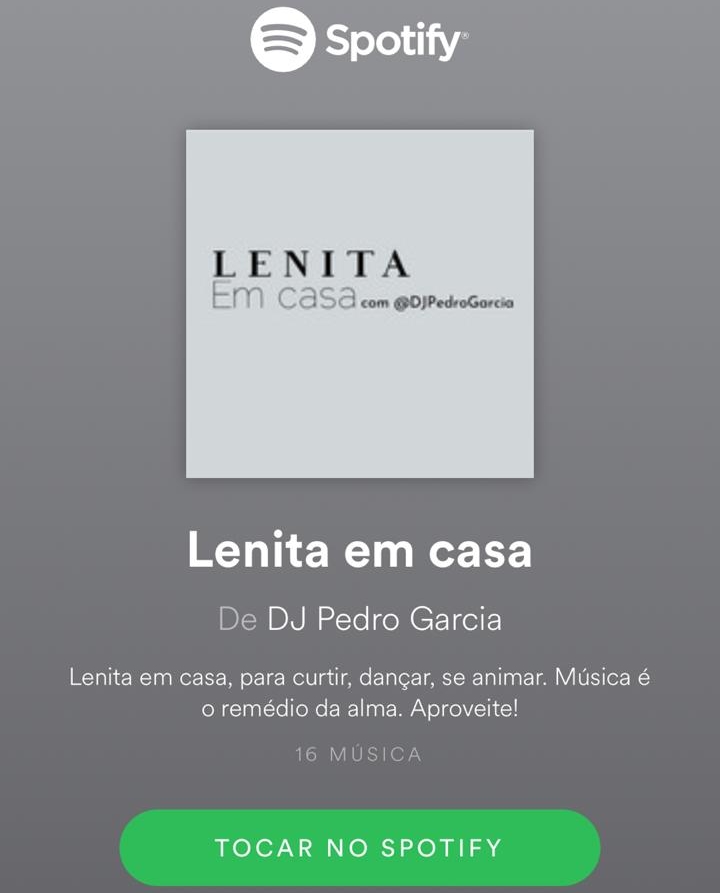Open the Lenita em casa playlist cover
The height and width of the screenshot is (893, 720).
click(359, 303)
